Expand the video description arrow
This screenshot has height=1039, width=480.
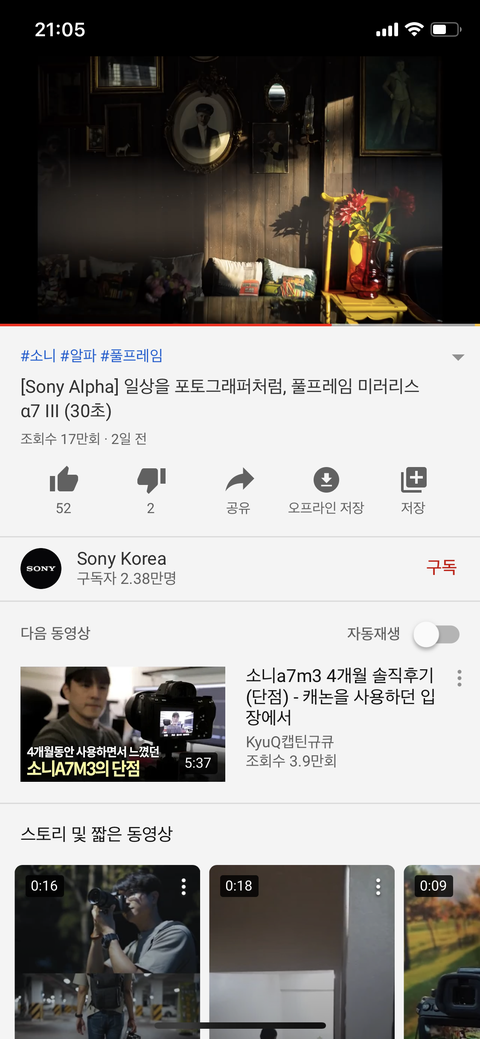pos(457,357)
